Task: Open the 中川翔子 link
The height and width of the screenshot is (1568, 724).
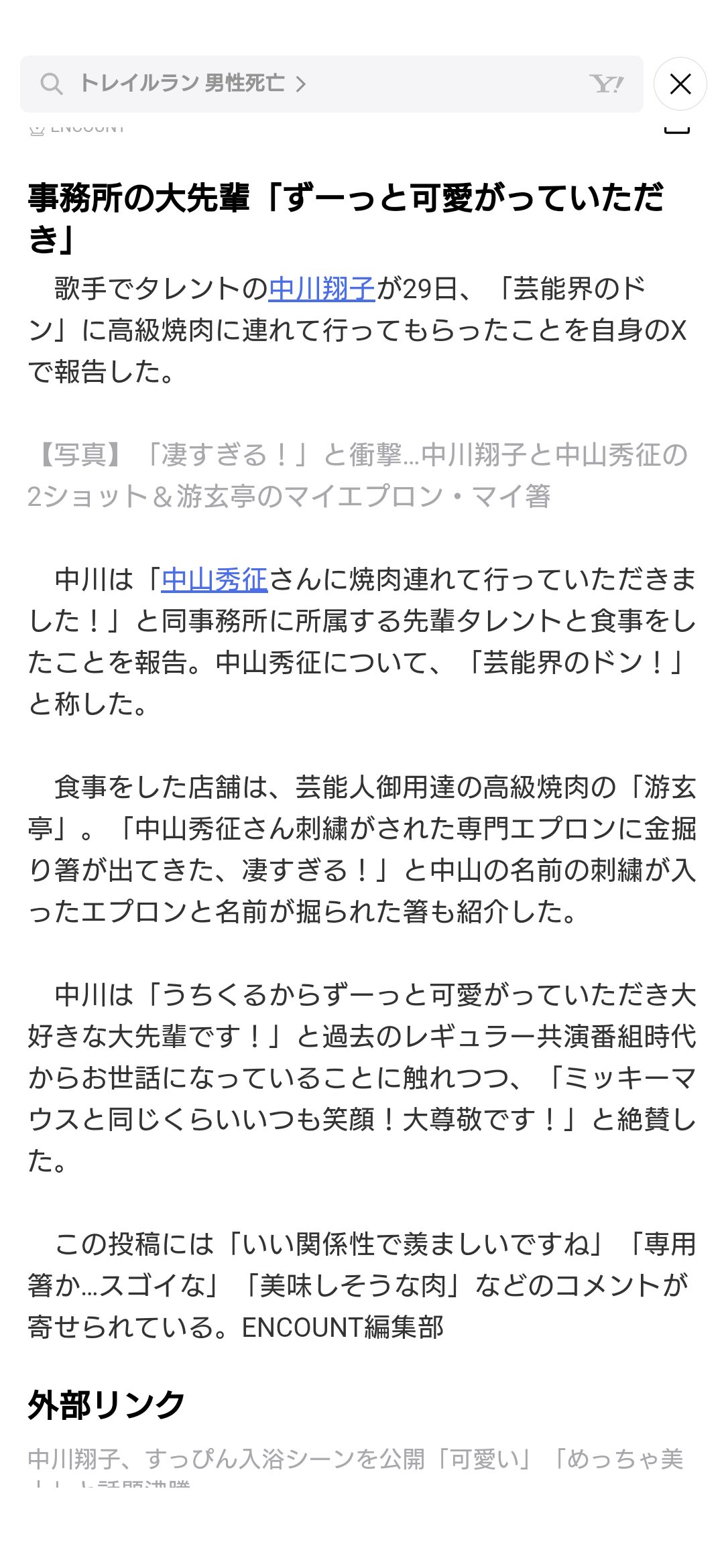Action: click(322, 289)
